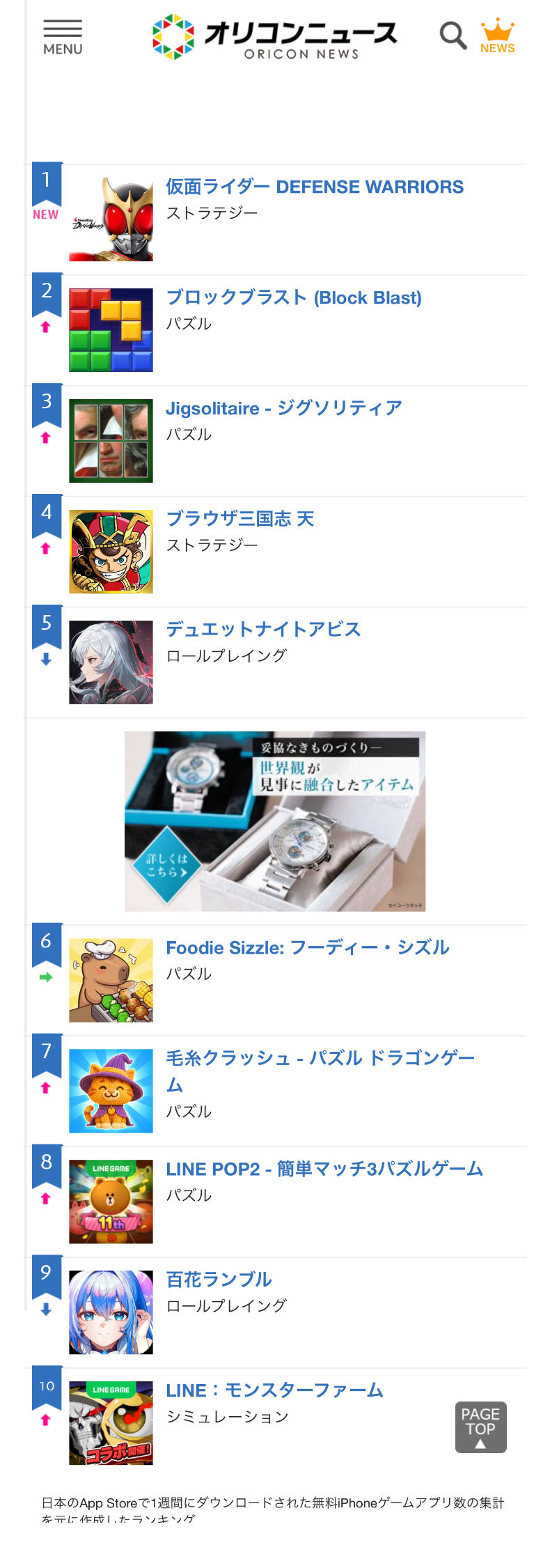Open 仮面ライダー DEFENSE WARRIORS entry
The height and width of the screenshot is (1568, 534).
pyautogui.click(x=276, y=219)
